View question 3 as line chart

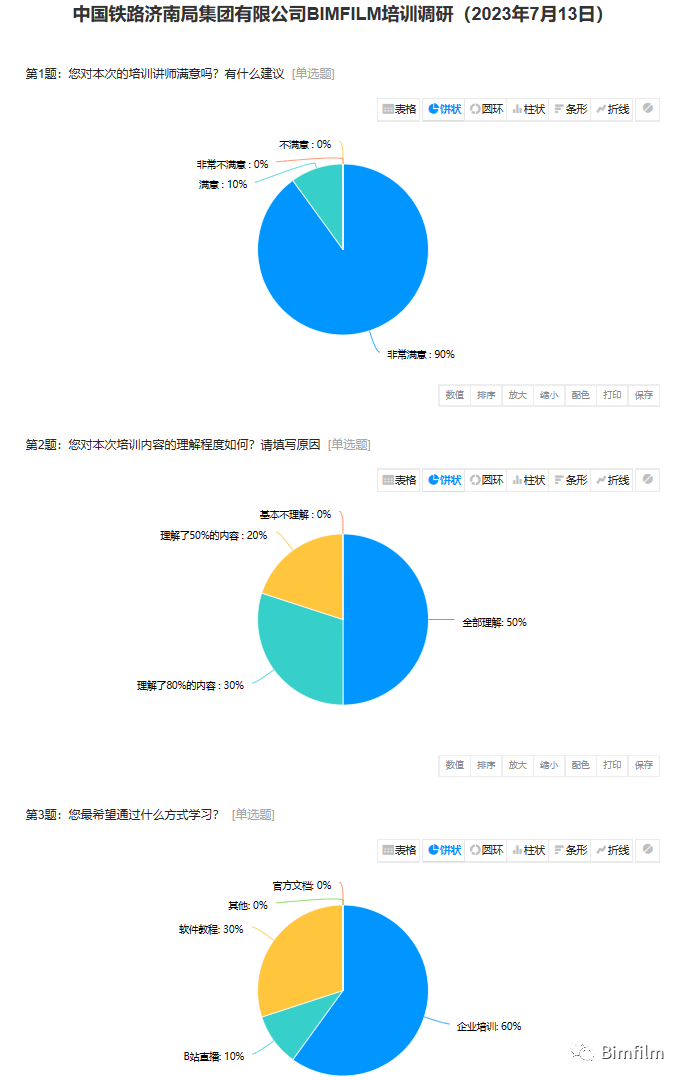pyautogui.click(x=612, y=850)
